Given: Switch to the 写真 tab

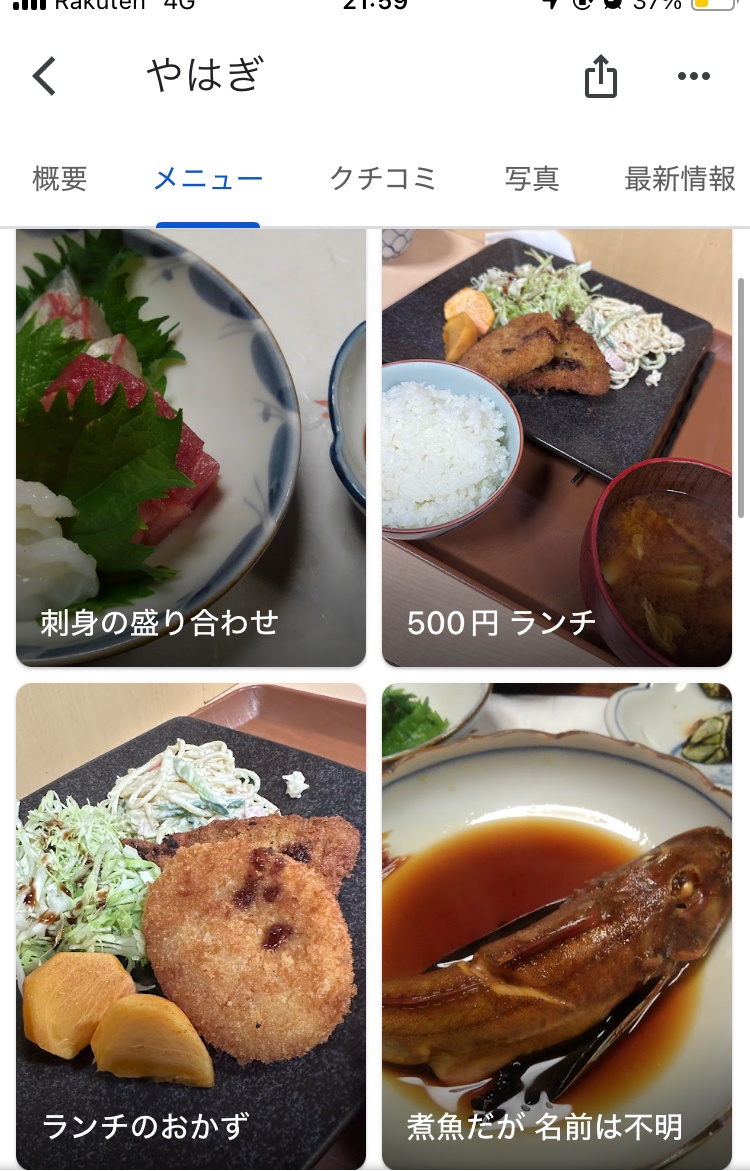Looking at the screenshot, I should pos(531,180).
